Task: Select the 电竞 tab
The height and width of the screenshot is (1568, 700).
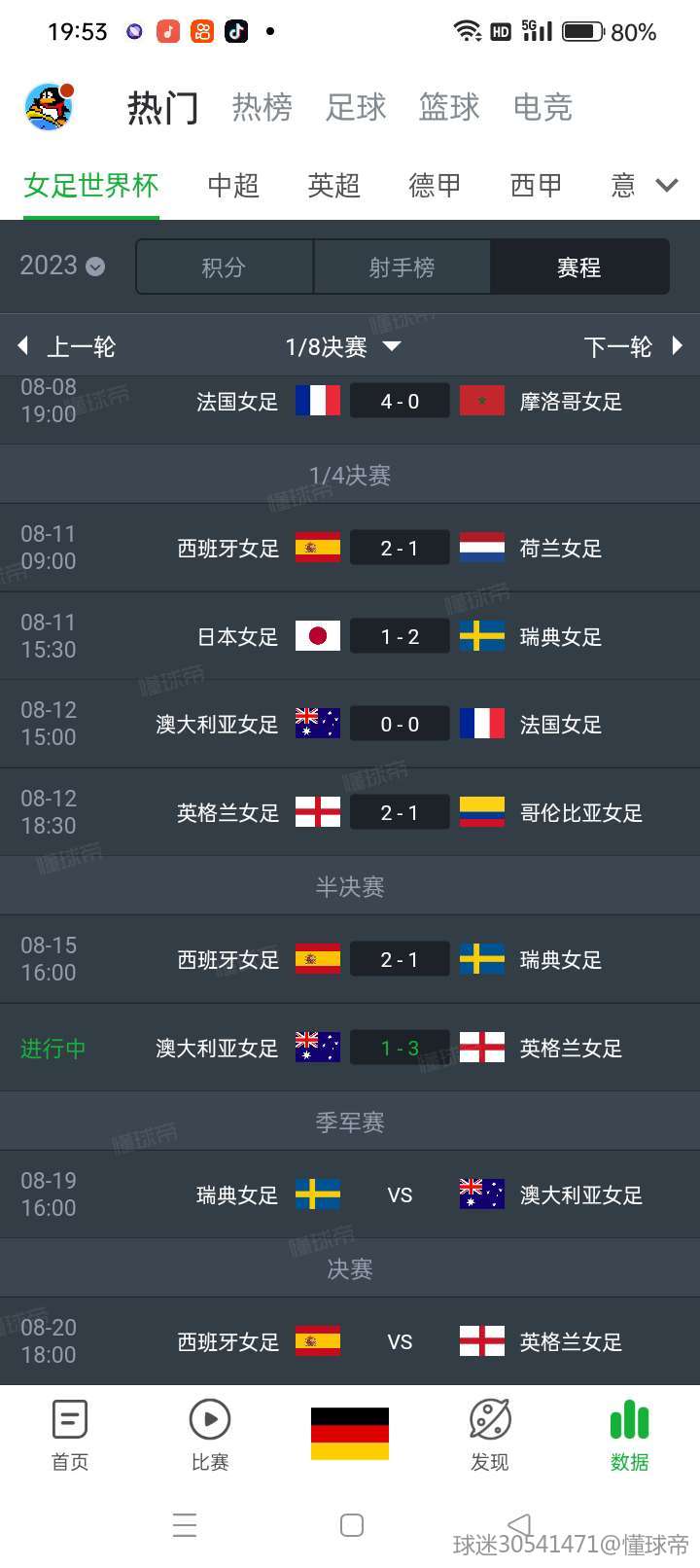Action: (542, 107)
